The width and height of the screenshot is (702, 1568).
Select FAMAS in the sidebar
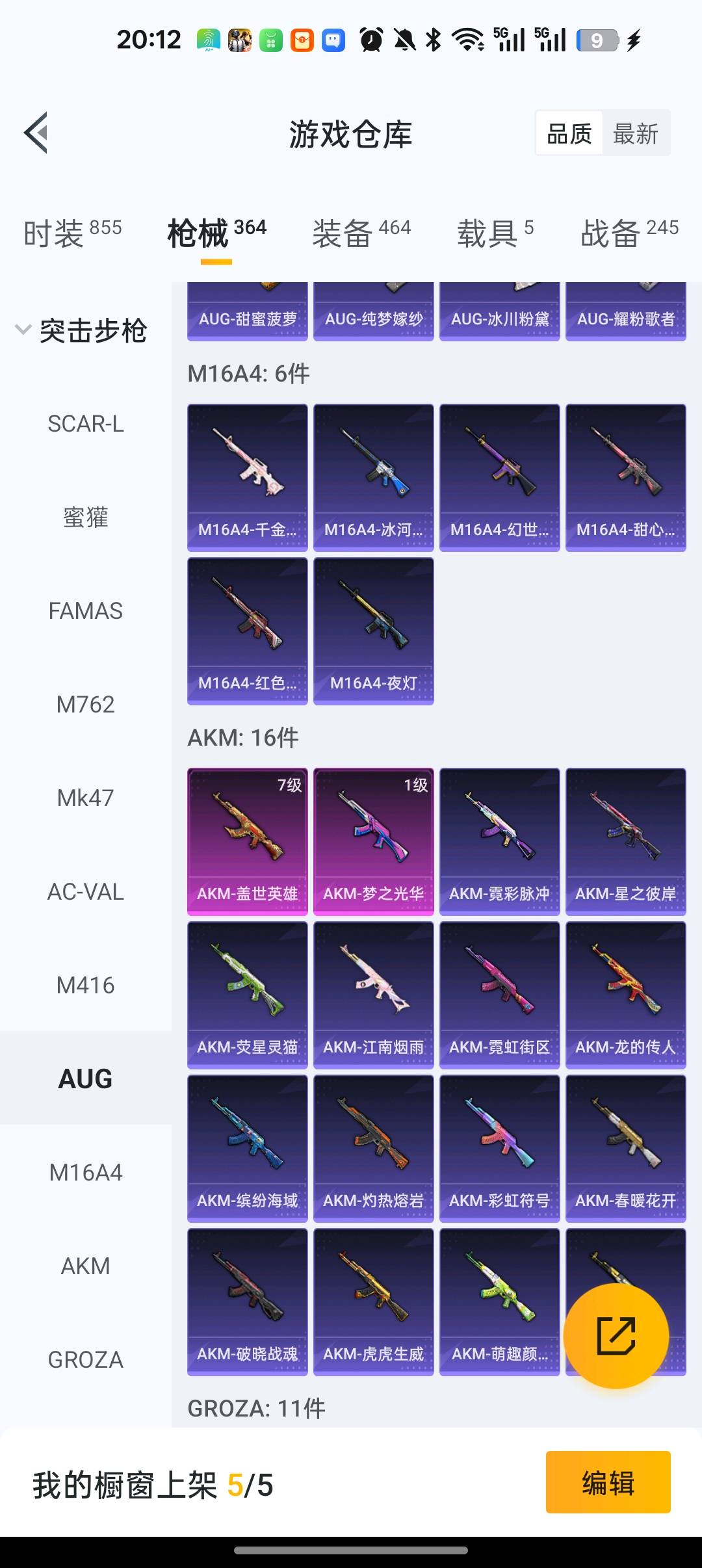(x=86, y=611)
